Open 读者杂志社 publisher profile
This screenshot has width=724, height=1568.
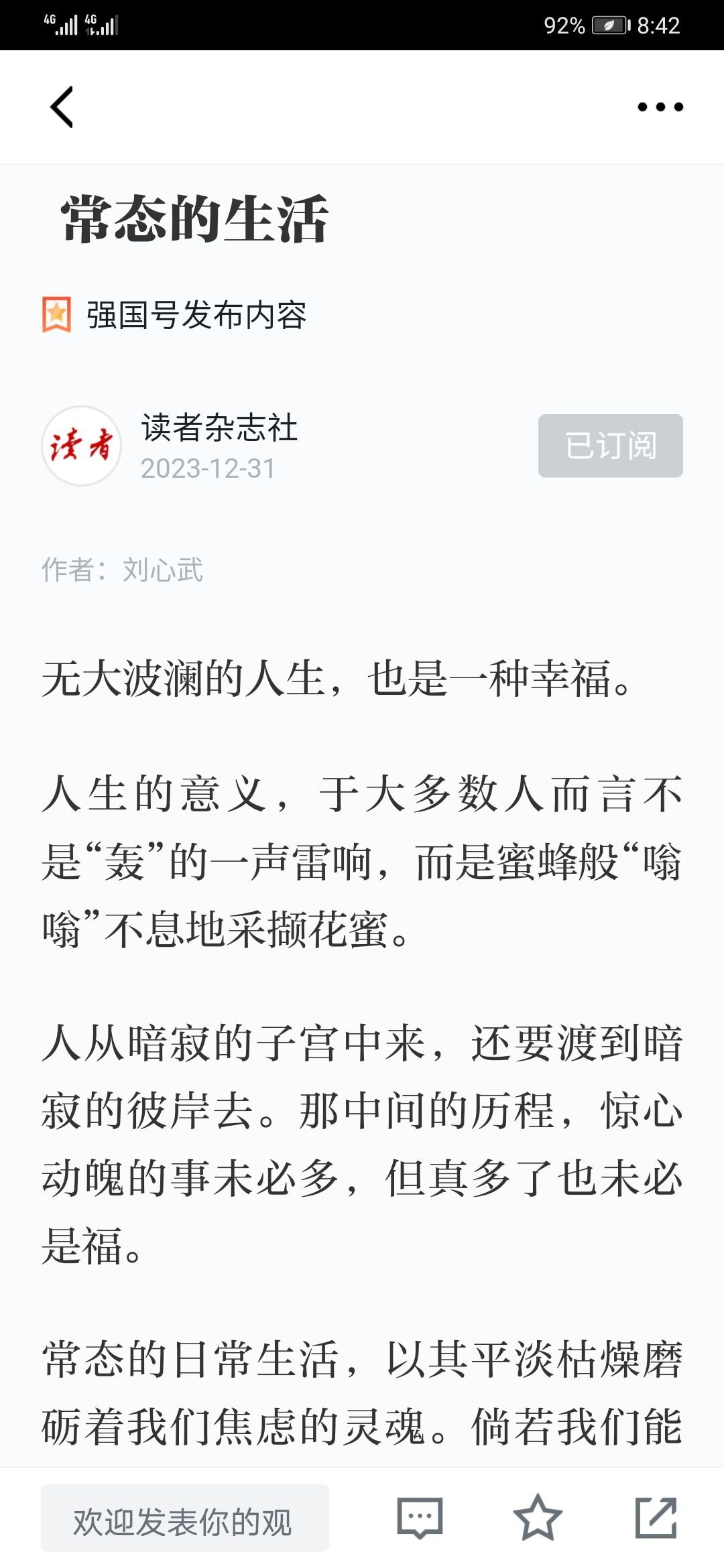tap(219, 428)
